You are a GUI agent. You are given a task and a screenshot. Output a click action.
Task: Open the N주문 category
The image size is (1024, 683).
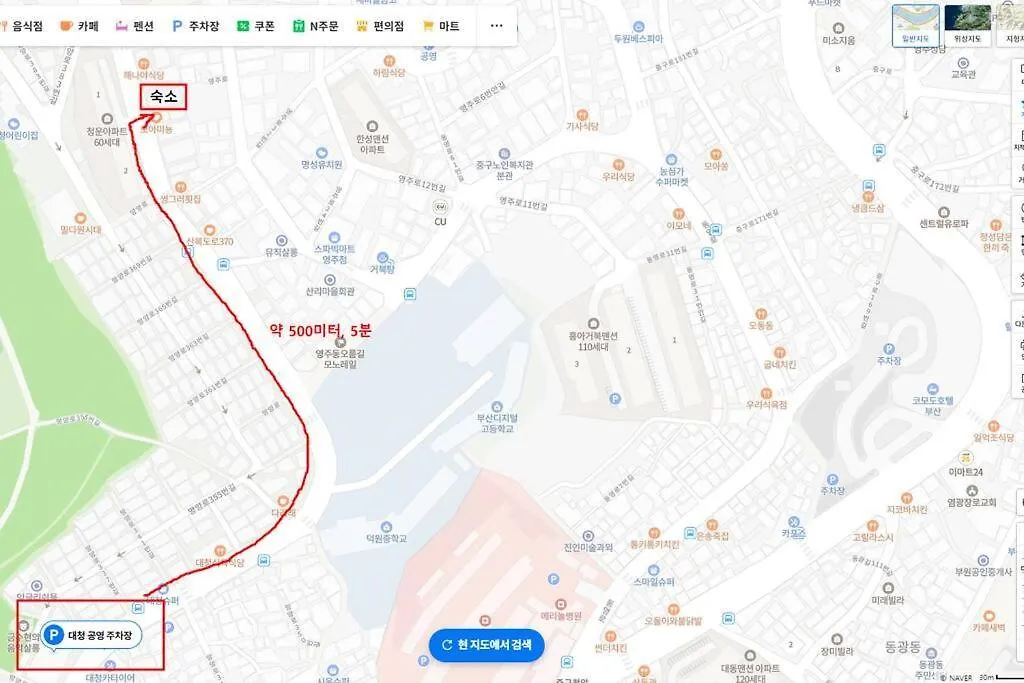tap(313, 26)
